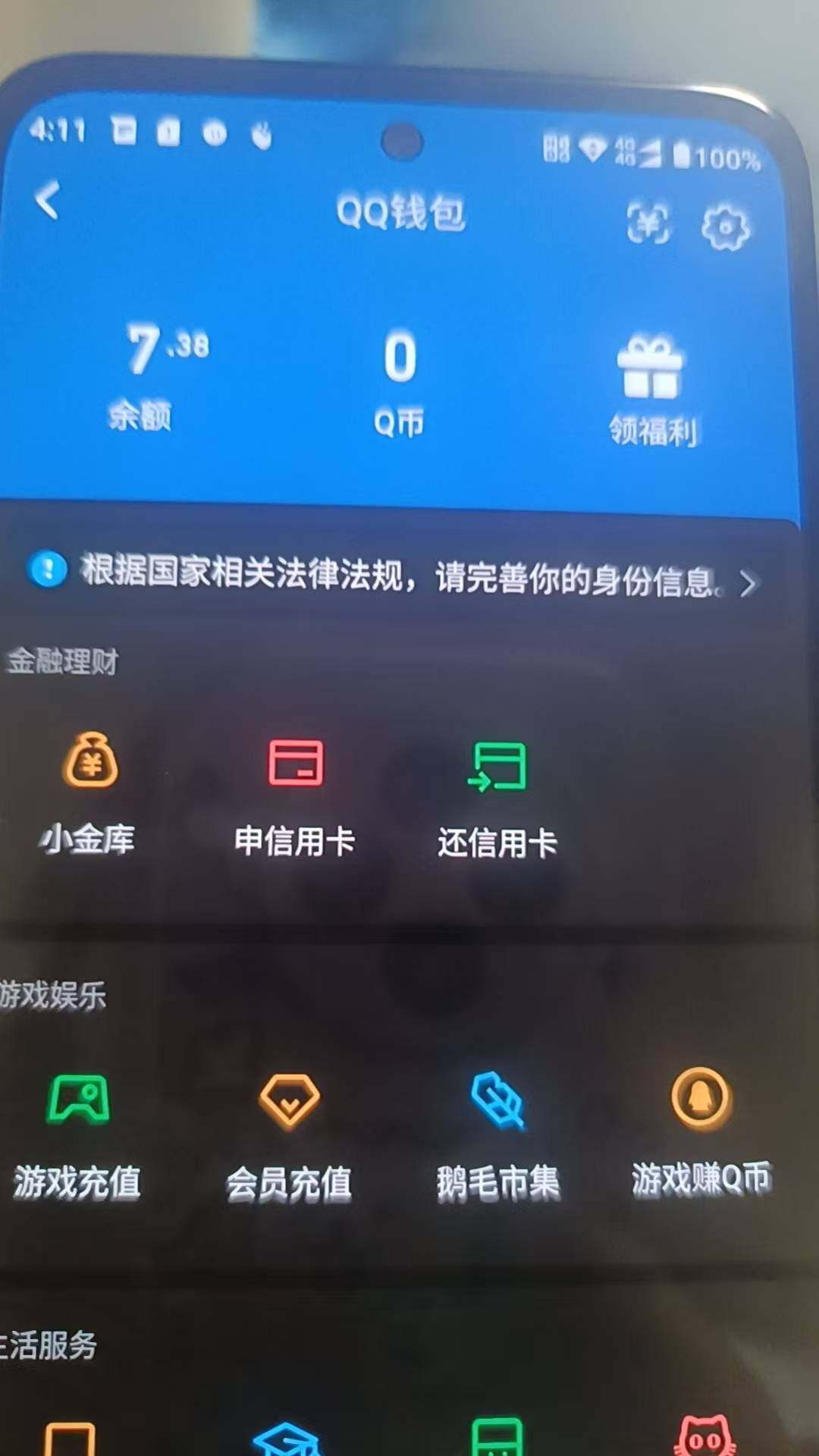819x1456 pixels.
Task: Click the chevron on the legal notice
Action: (x=749, y=584)
